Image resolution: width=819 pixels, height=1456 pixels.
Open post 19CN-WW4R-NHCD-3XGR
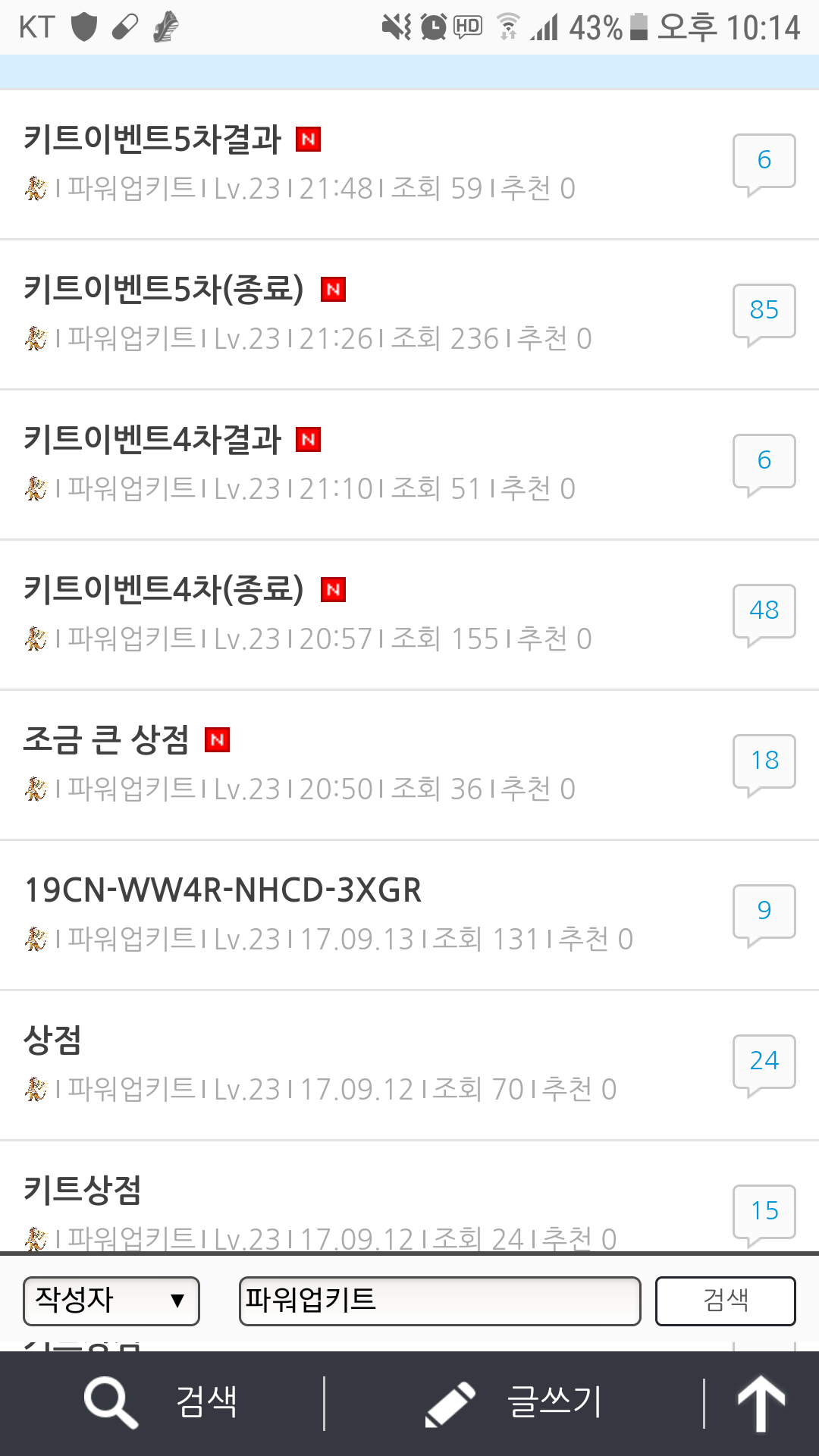223,890
